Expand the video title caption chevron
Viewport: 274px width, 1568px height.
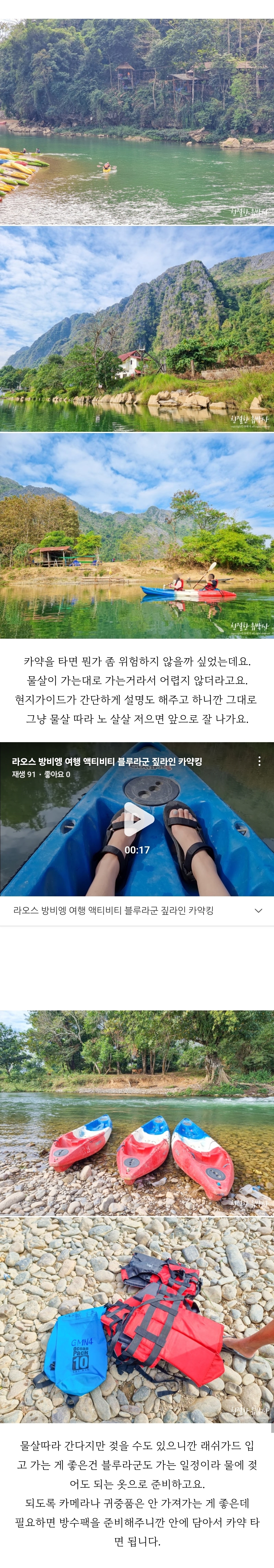(x=258, y=911)
